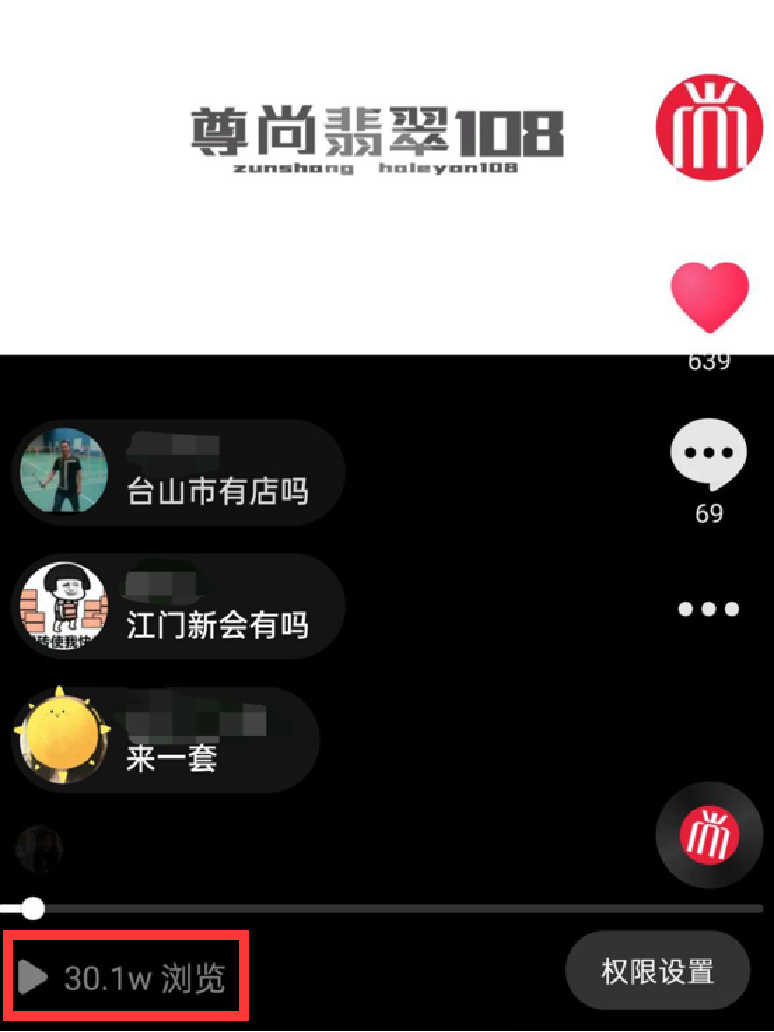Open comment 台山市有店吗
Viewport: 774px width, 1032px height.
click(x=217, y=491)
